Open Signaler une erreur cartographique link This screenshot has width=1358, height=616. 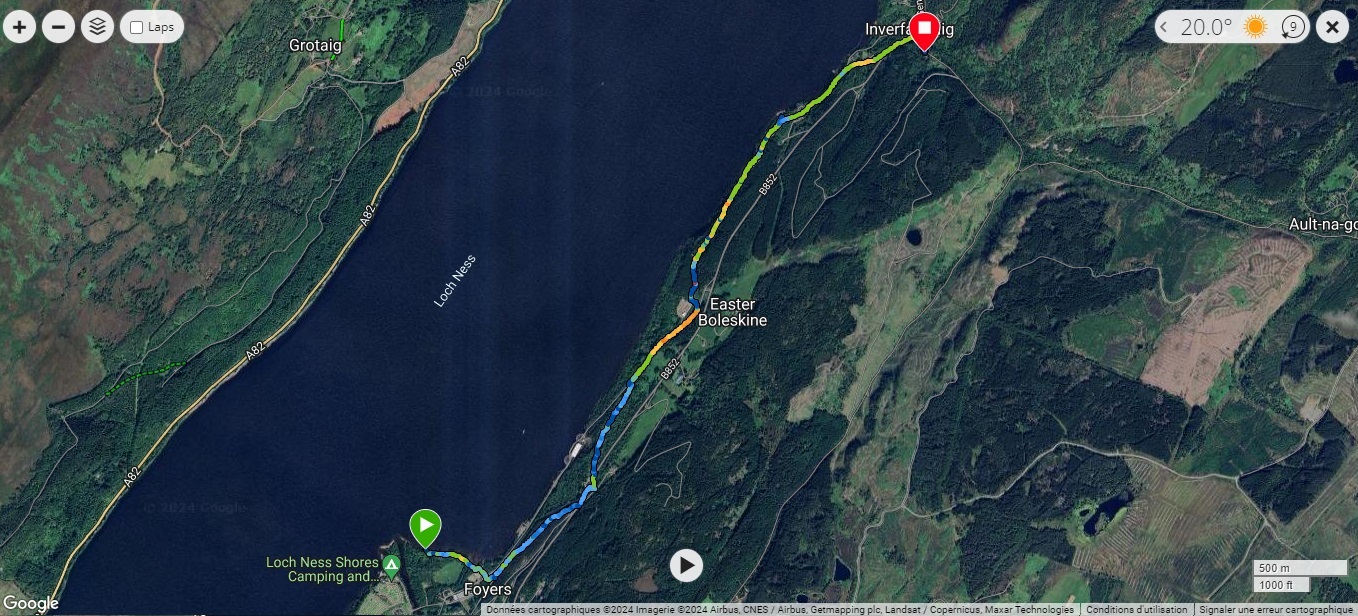pyautogui.click(x=1275, y=610)
